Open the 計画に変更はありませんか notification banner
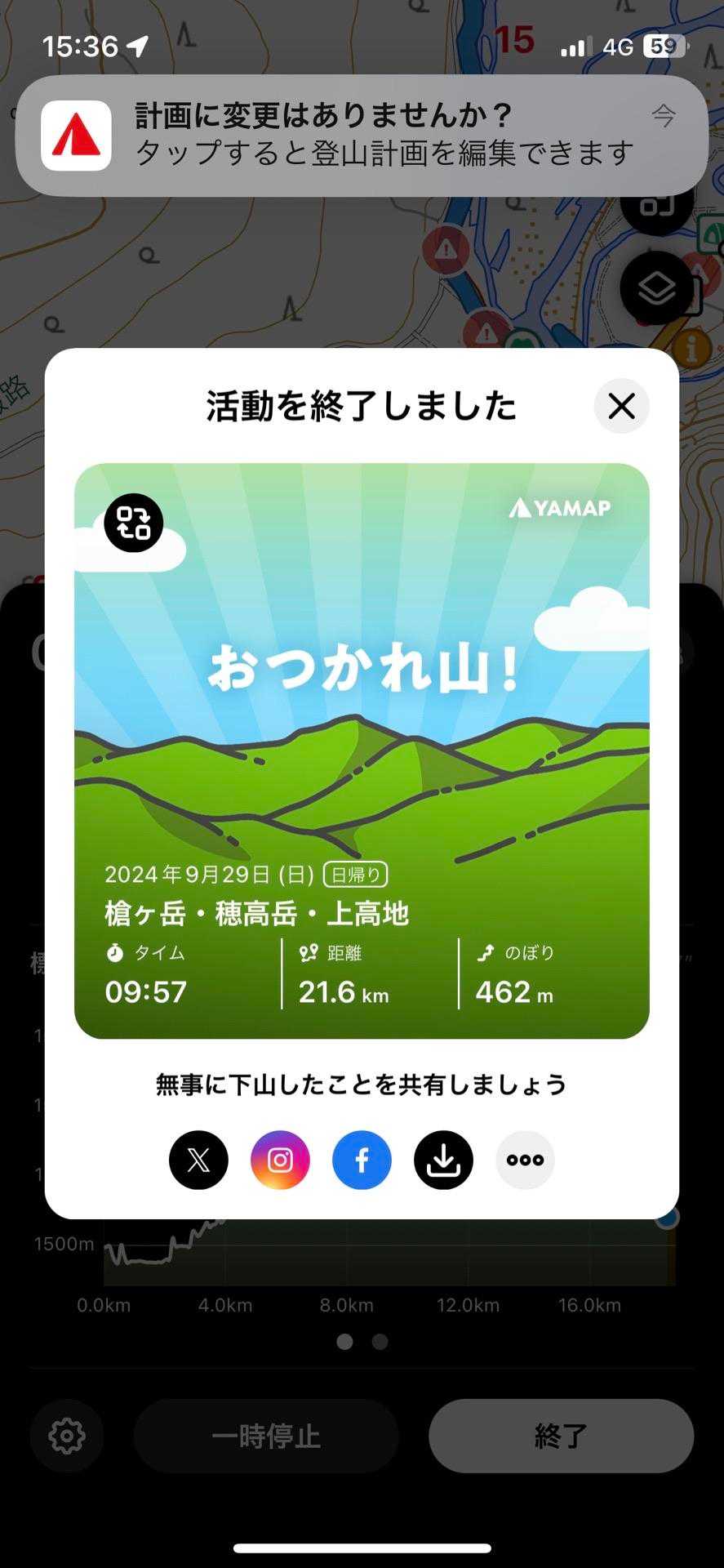724x1568 pixels. (x=362, y=136)
